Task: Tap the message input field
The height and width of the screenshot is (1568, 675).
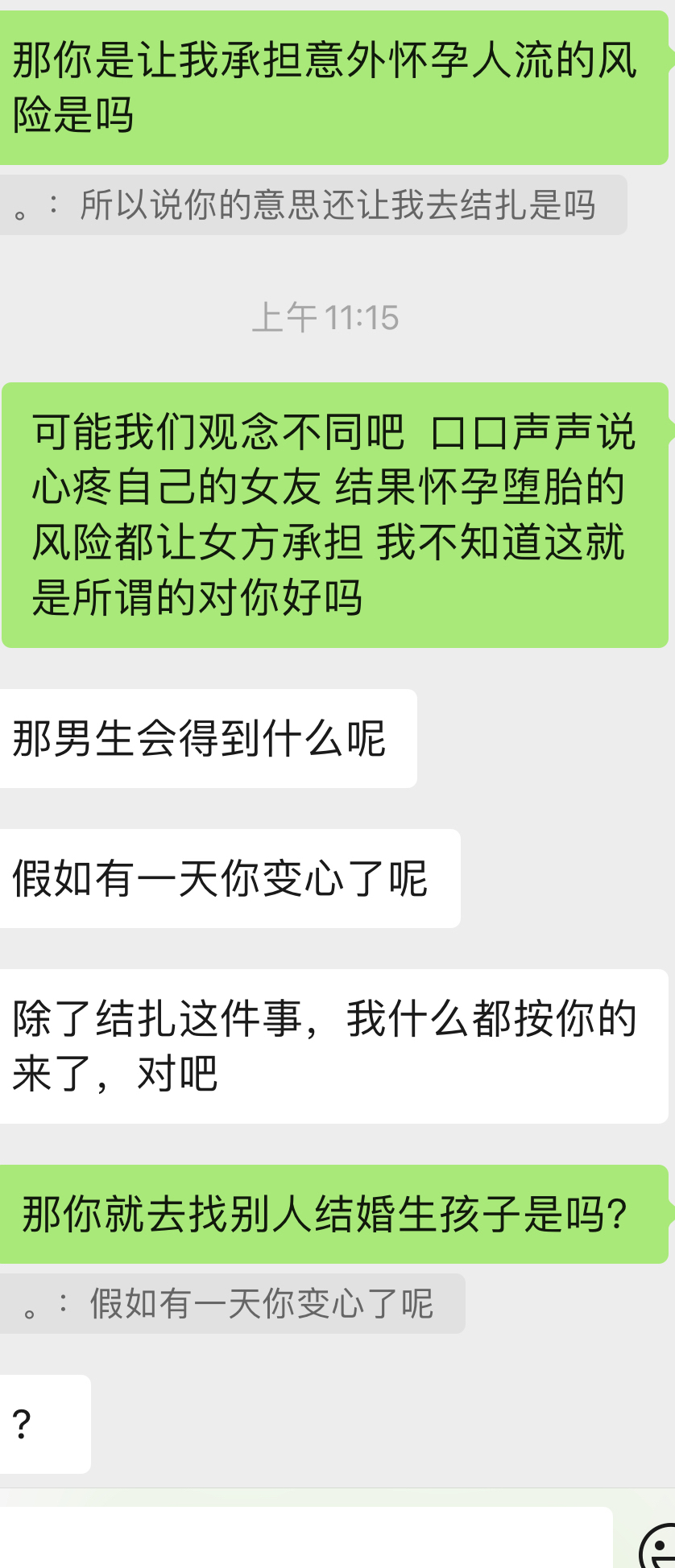Action: pos(306,1537)
